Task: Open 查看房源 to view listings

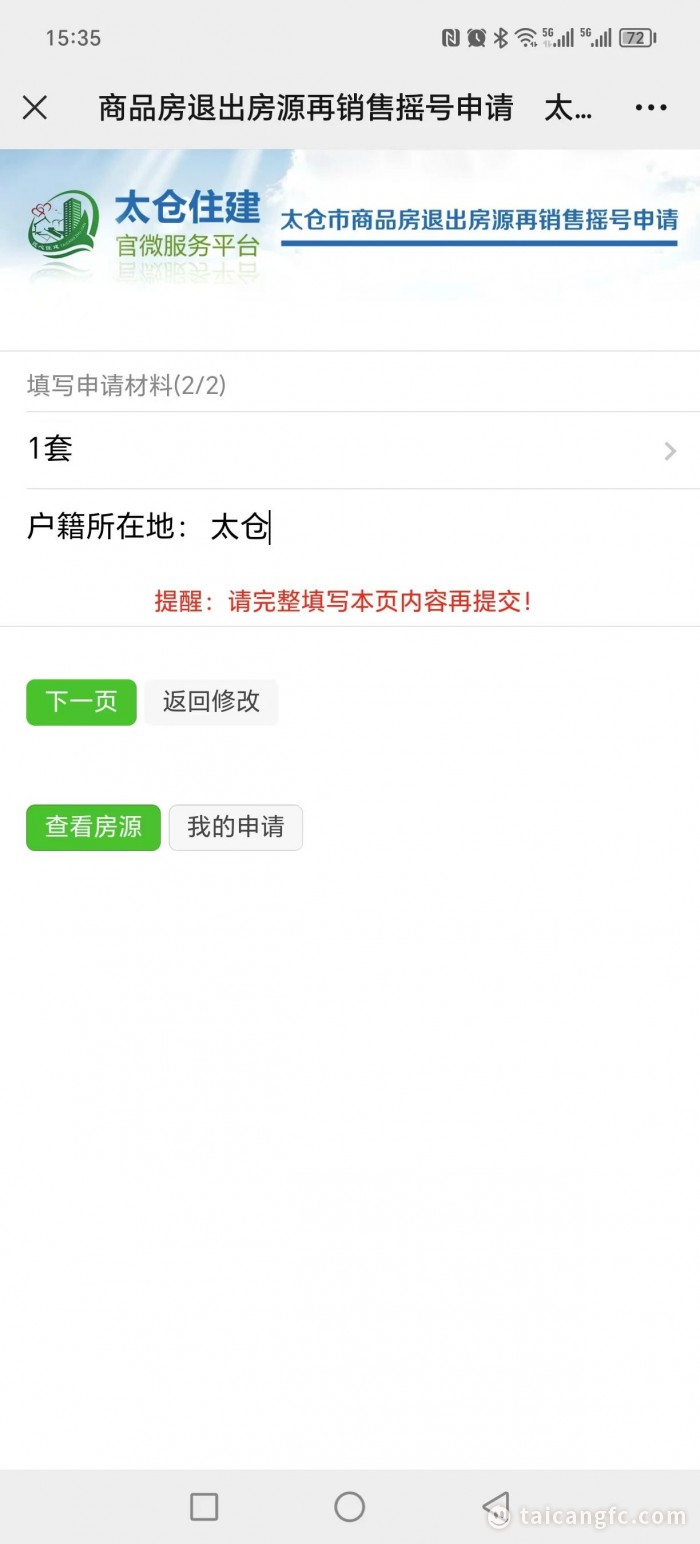Action: [x=93, y=827]
